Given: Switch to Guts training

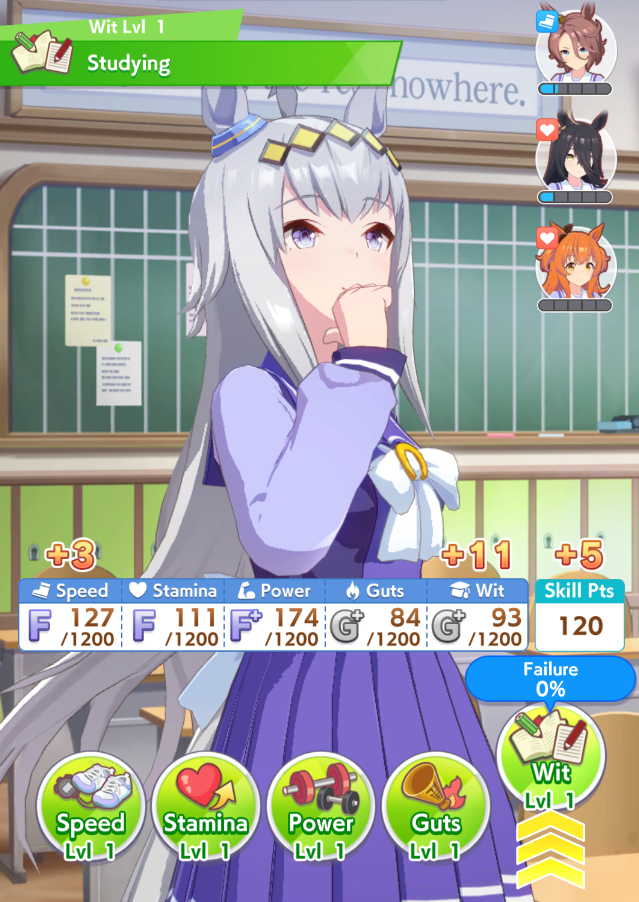Looking at the screenshot, I should click(x=436, y=806).
